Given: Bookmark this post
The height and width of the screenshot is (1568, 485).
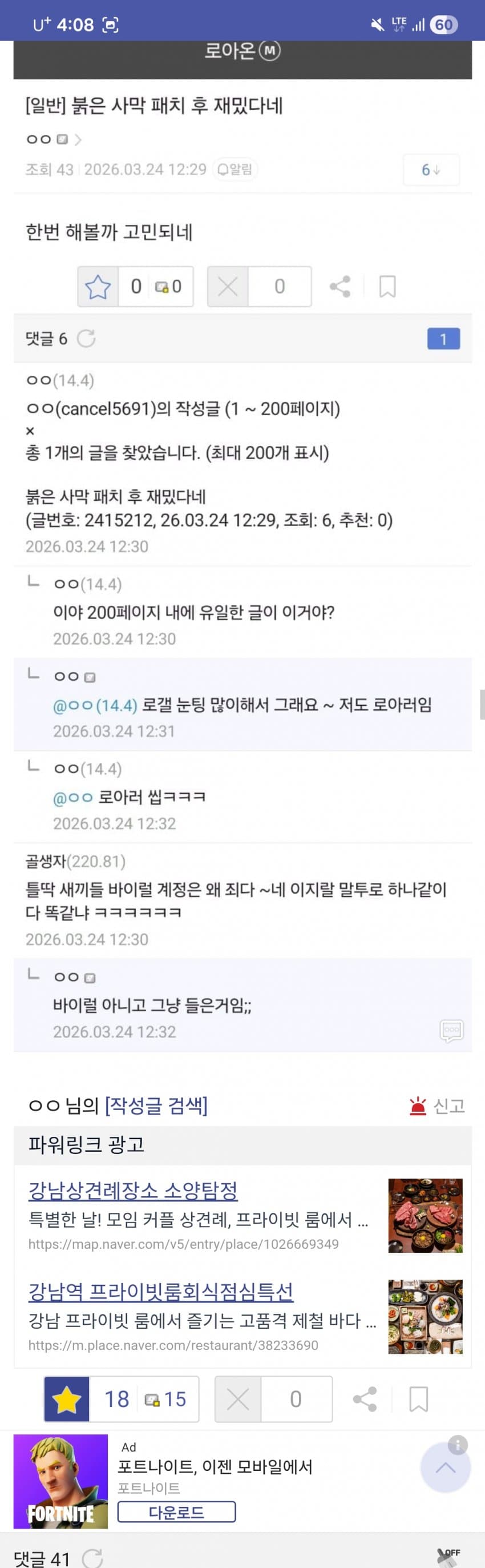Looking at the screenshot, I should (418, 1399).
